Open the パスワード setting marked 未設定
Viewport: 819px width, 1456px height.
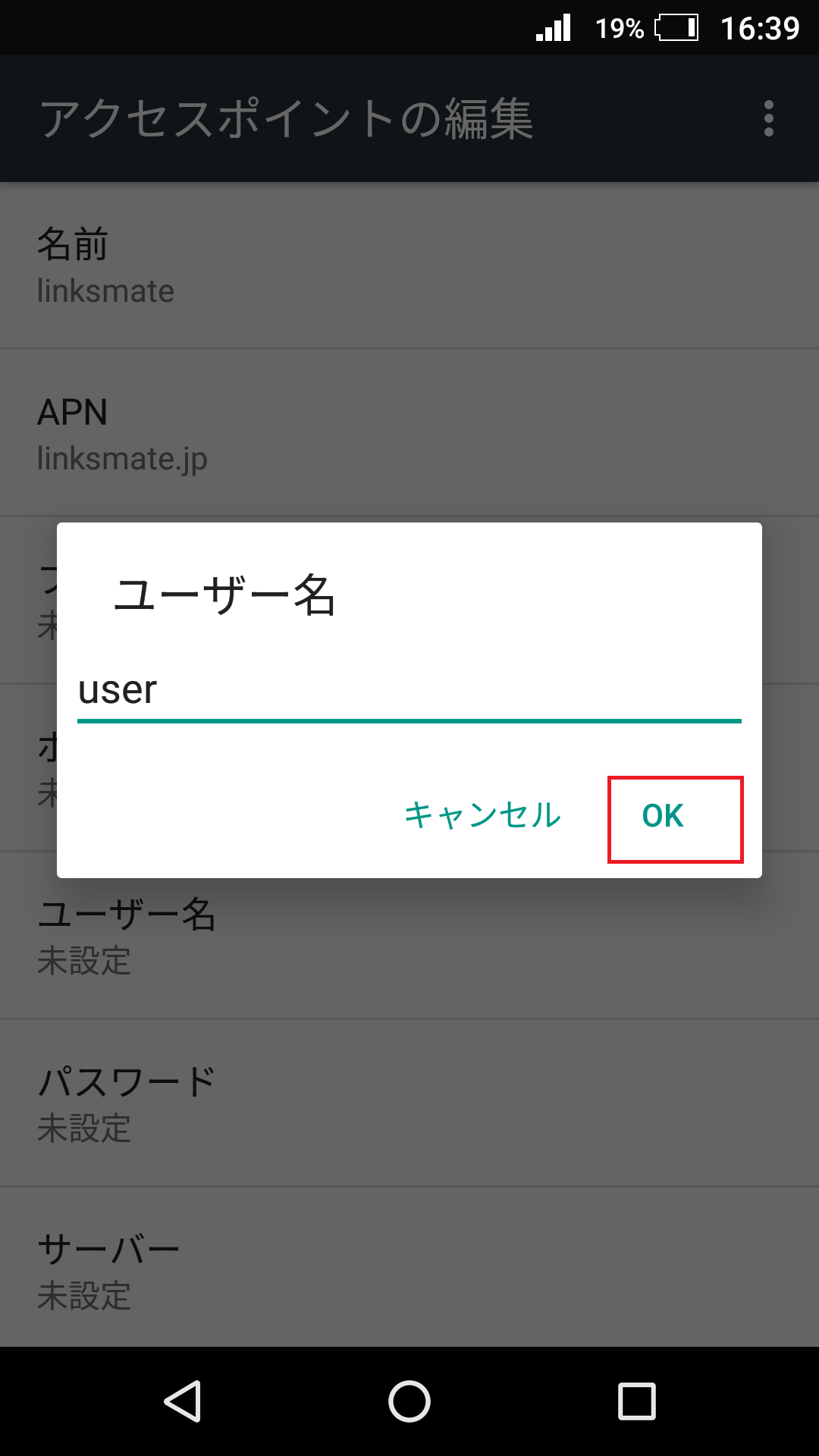tap(409, 1103)
